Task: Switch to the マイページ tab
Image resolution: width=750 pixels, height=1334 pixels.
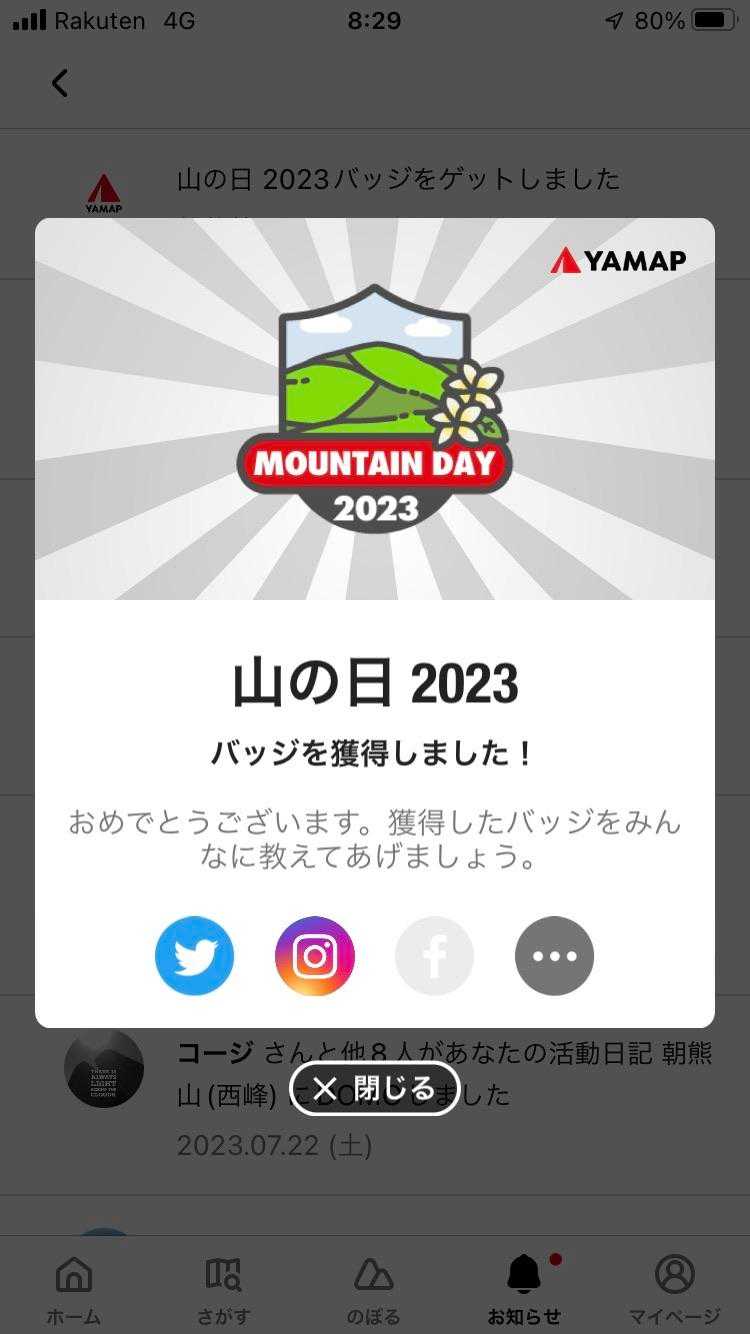Action: click(674, 1288)
